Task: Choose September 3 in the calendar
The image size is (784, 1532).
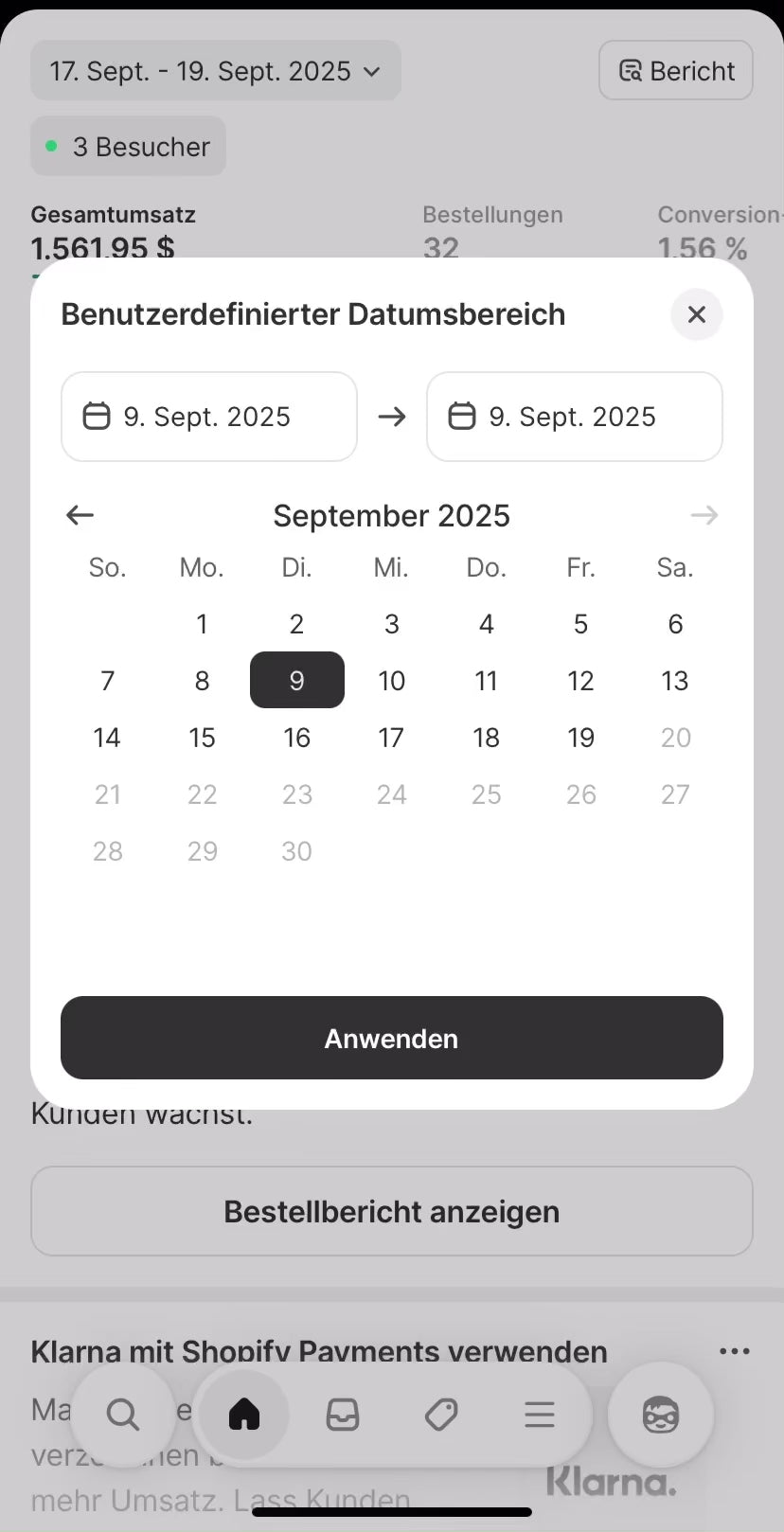Action: 391,624
